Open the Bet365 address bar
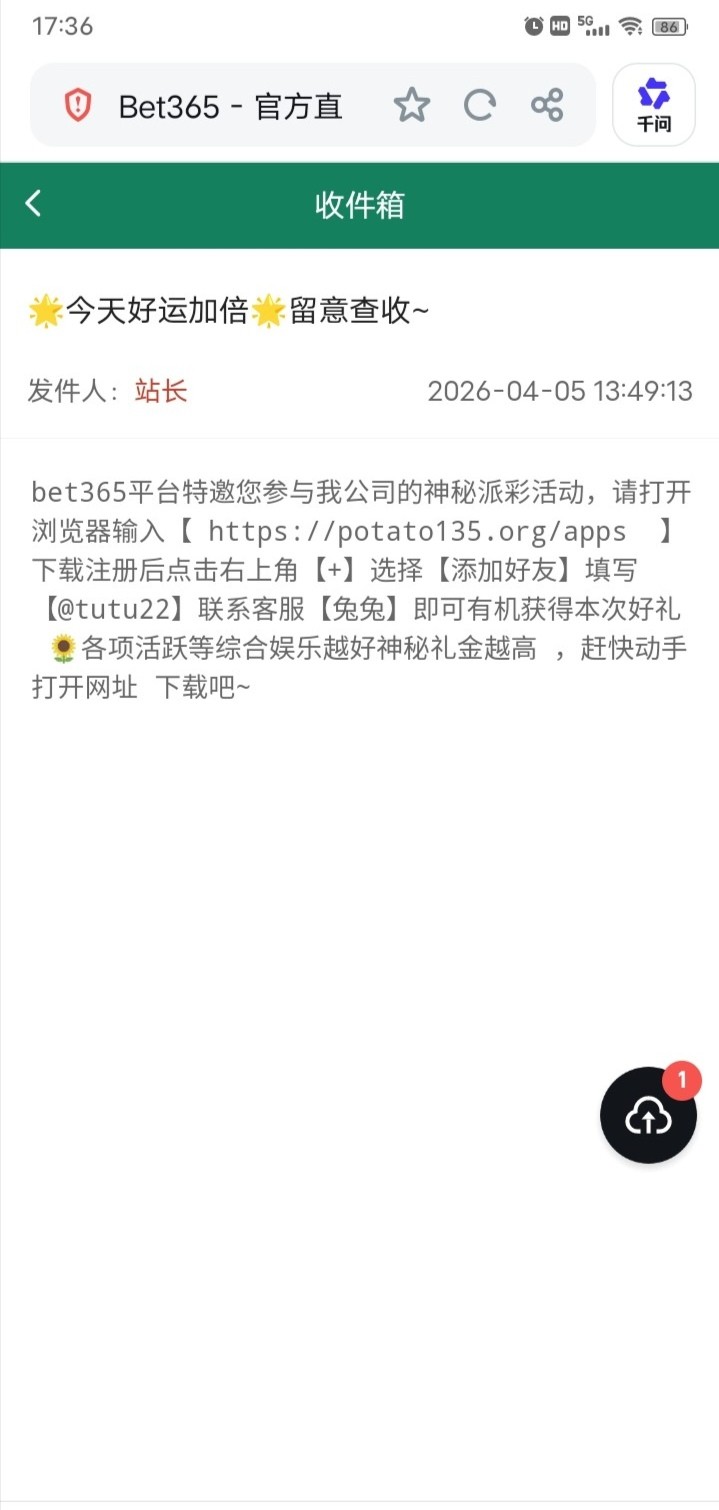719x1510 pixels. (230, 106)
